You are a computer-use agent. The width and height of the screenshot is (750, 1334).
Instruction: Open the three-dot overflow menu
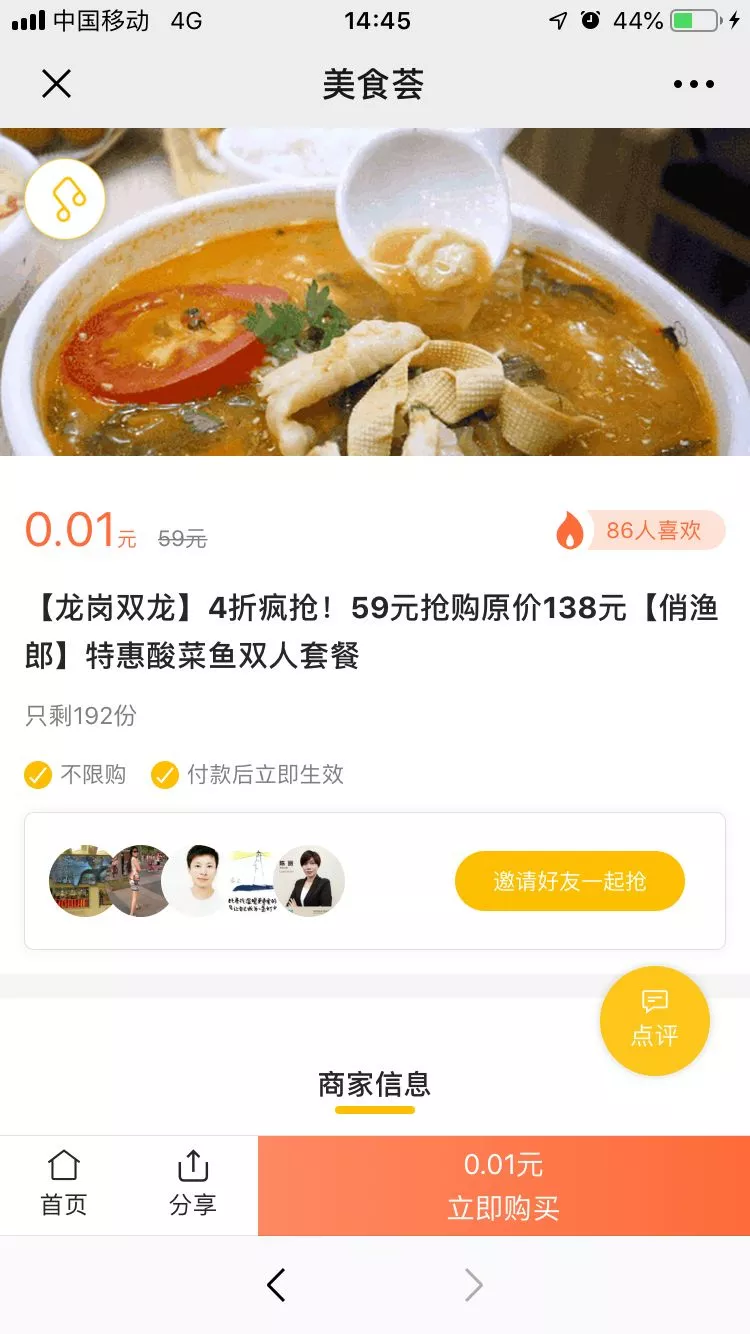pyautogui.click(x=693, y=84)
